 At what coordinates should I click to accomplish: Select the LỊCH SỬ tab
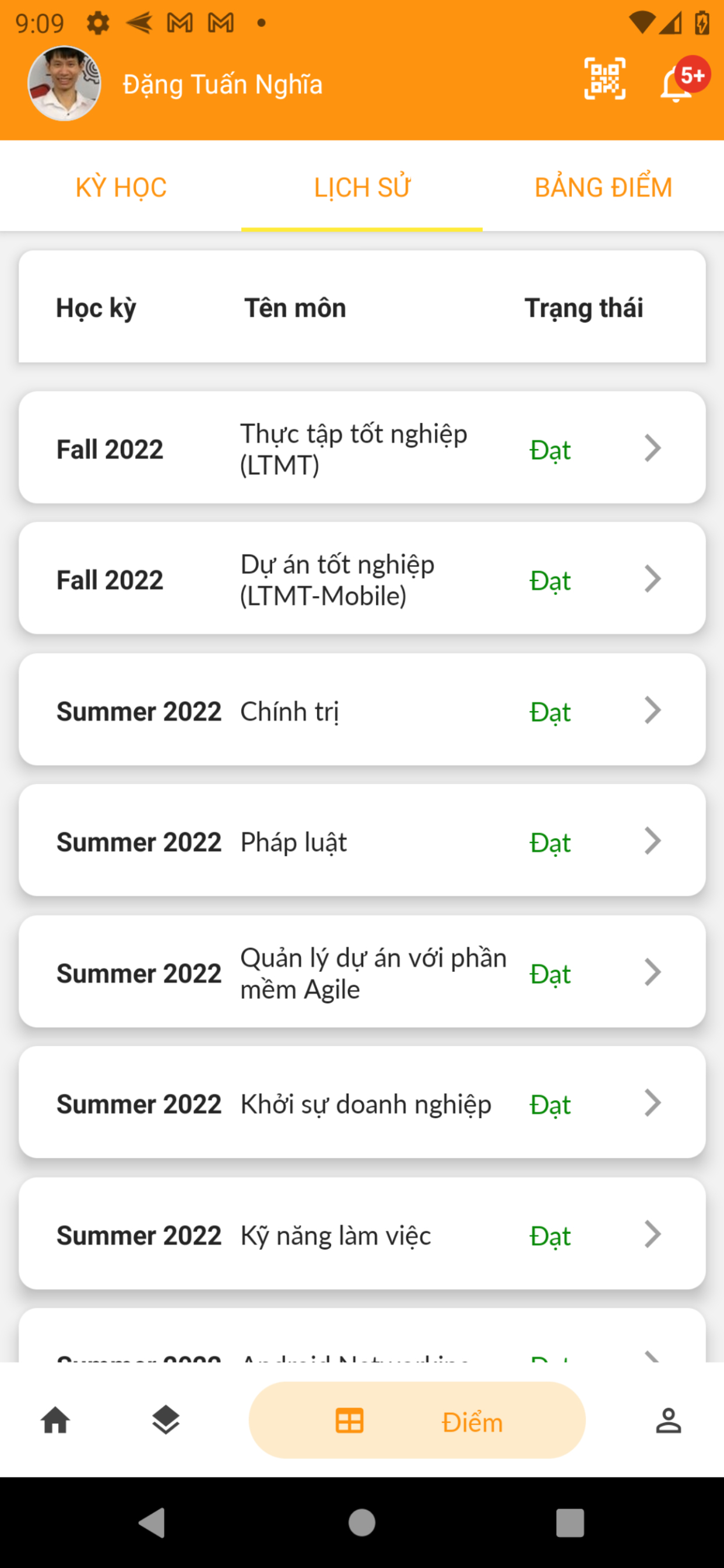tap(362, 187)
